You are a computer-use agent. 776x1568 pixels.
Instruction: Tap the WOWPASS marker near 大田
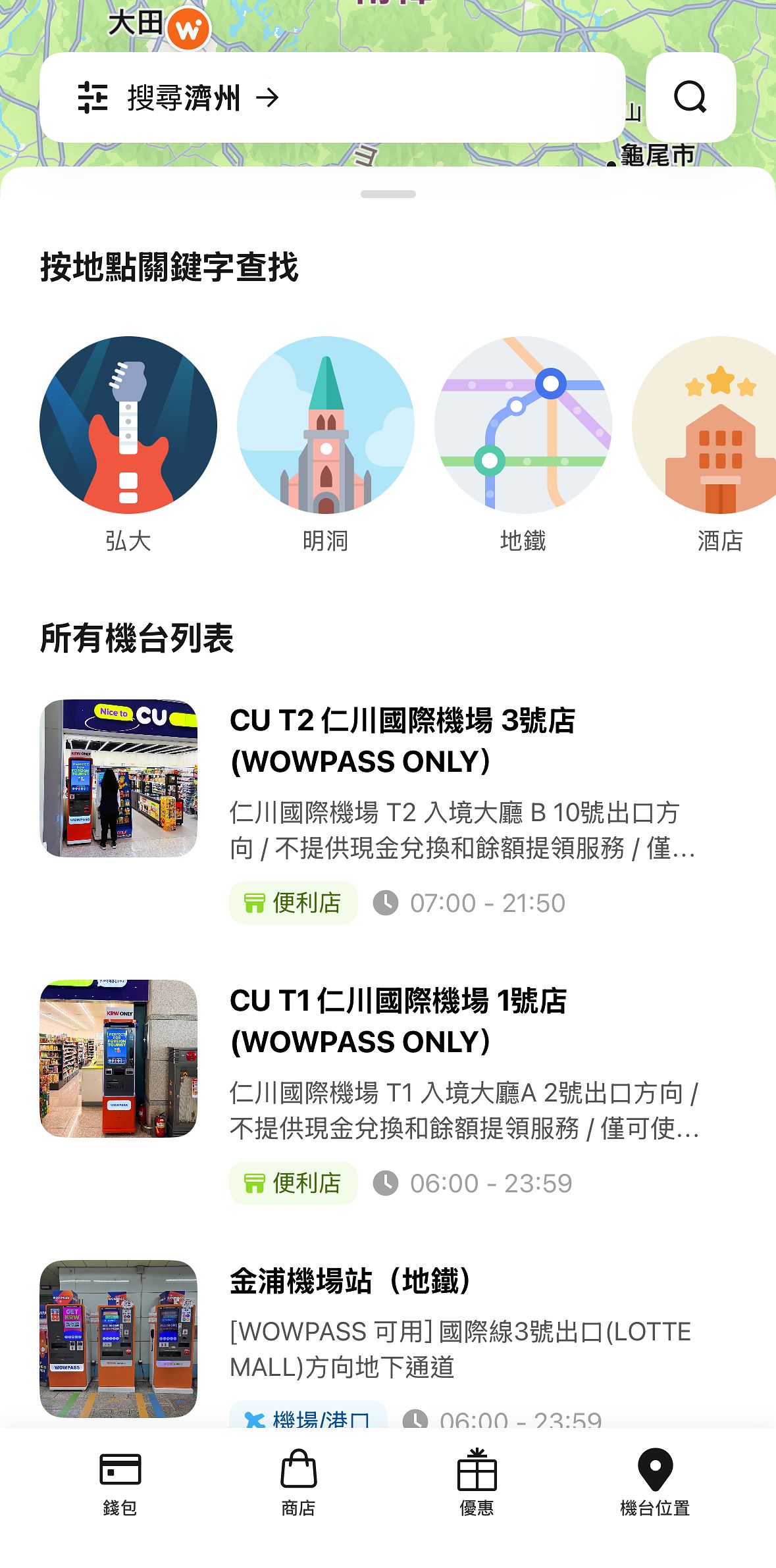[x=188, y=28]
